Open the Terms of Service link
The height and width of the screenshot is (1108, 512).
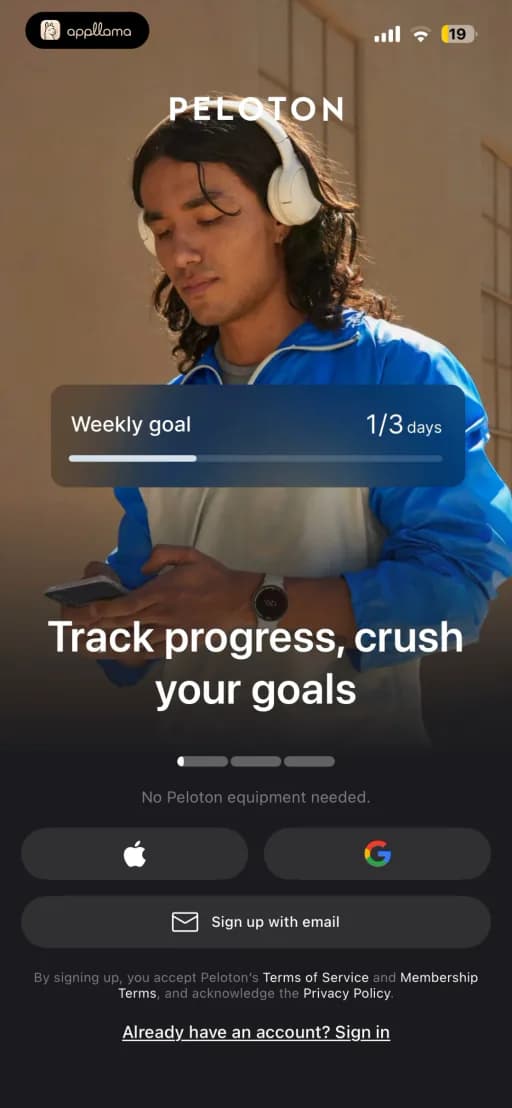(316, 977)
